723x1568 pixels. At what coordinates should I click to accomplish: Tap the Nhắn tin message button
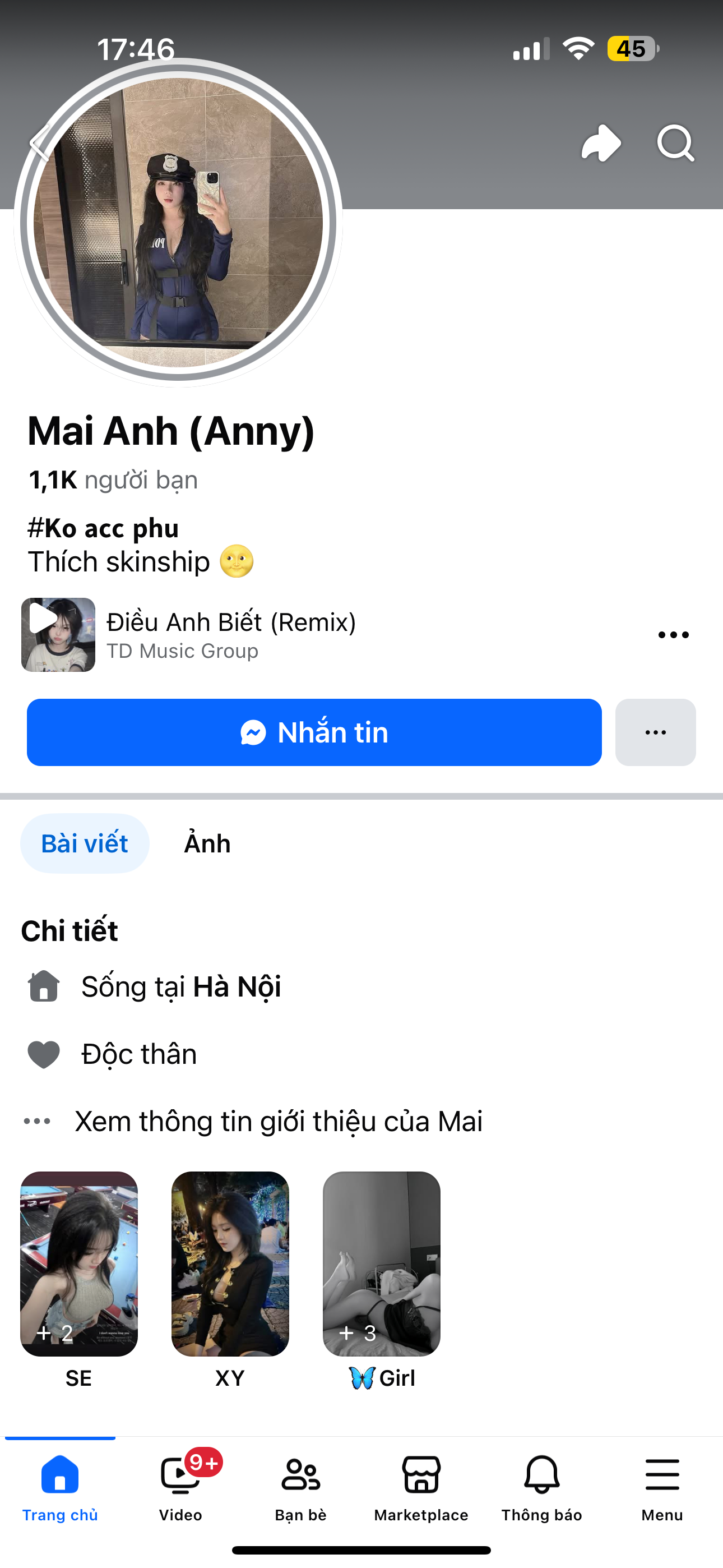pyautogui.click(x=314, y=732)
